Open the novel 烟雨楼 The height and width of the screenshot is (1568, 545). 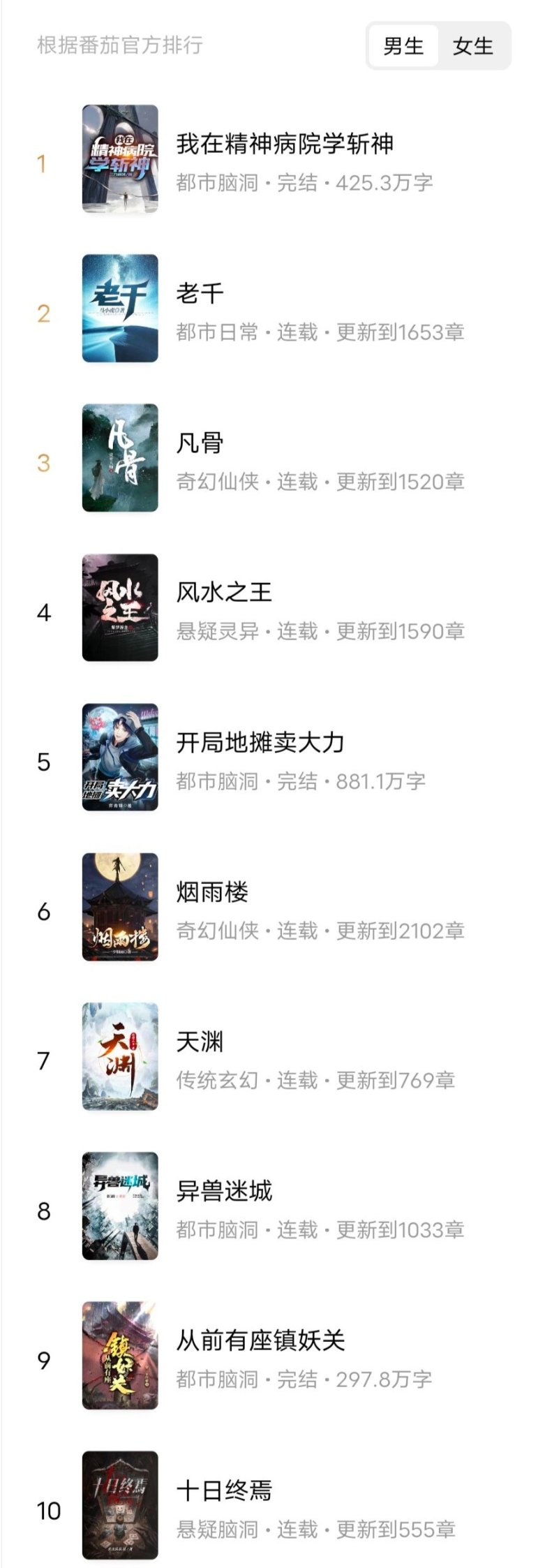(212, 892)
